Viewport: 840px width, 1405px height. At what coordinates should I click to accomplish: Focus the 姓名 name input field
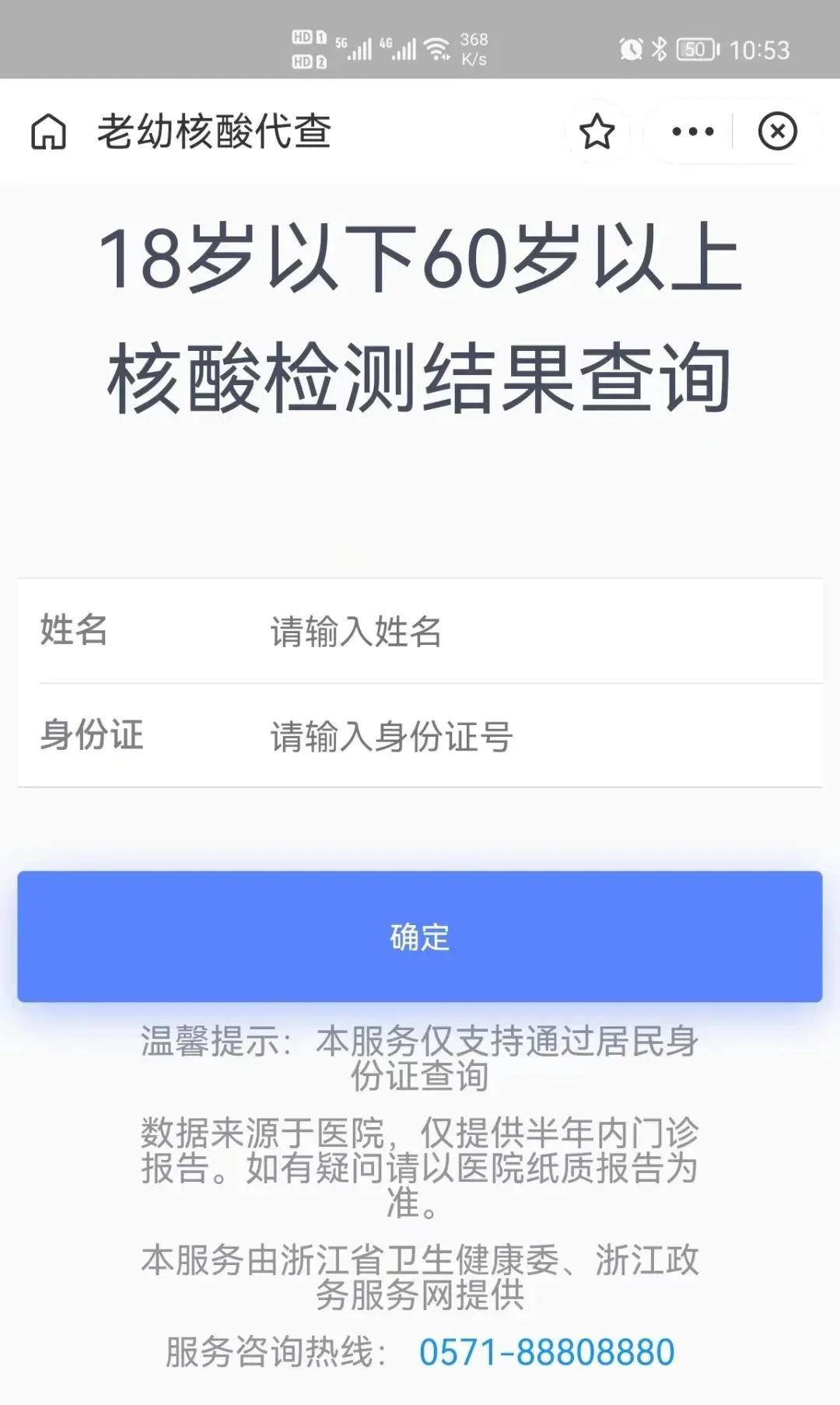(537, 631)
